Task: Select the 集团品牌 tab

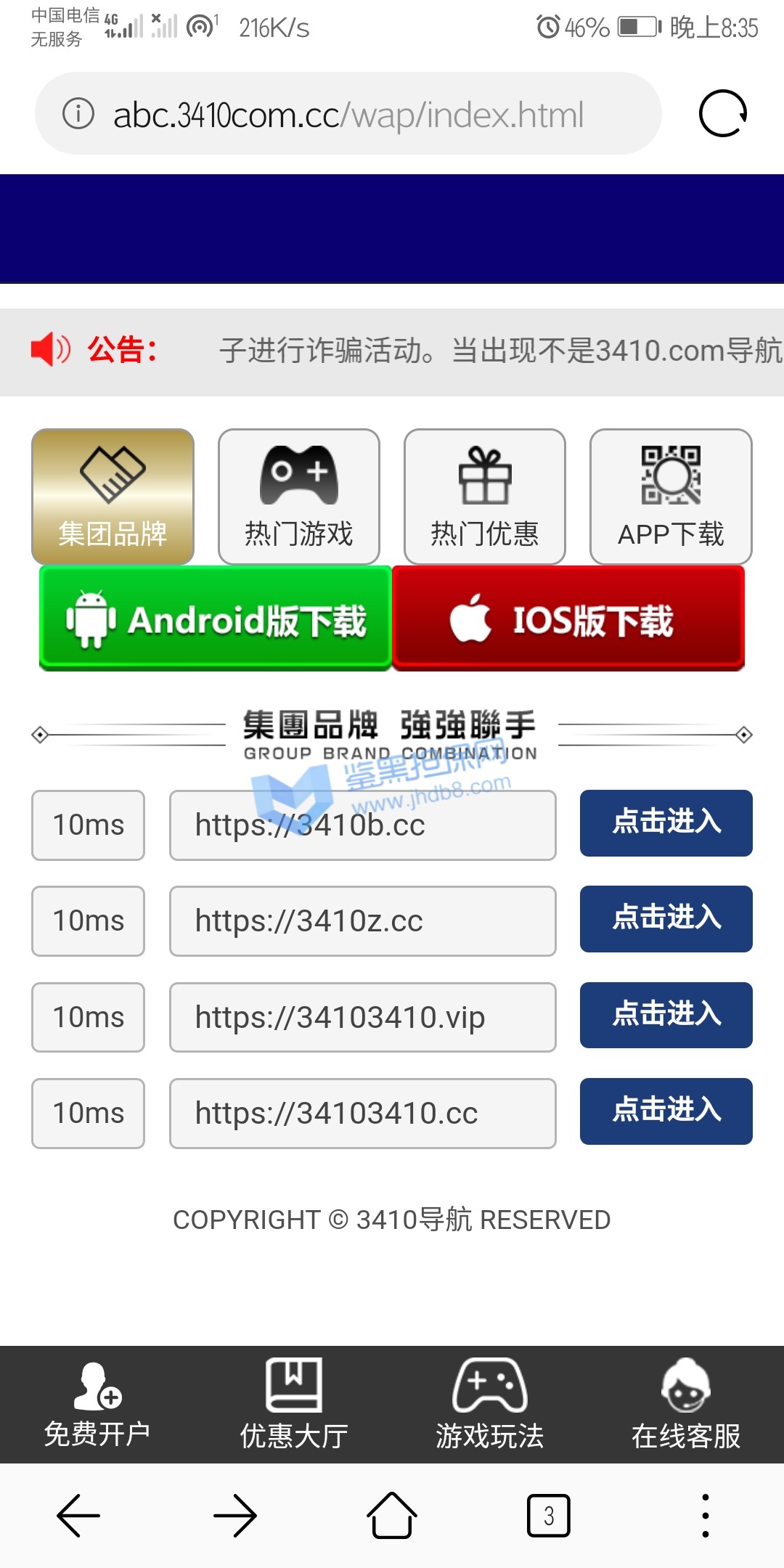Action: (x=113, y=497)
